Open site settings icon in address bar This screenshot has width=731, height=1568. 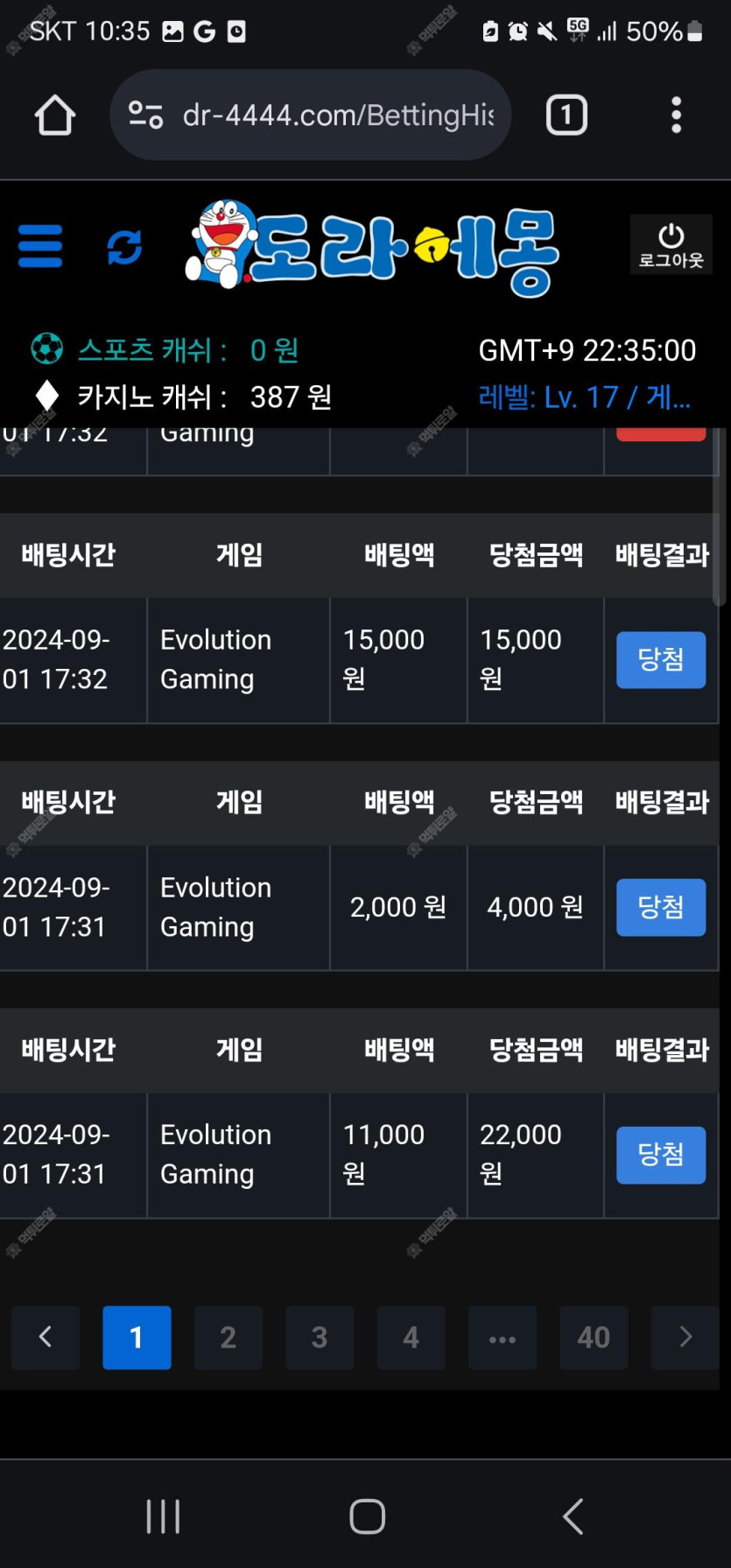click(145, 115)
